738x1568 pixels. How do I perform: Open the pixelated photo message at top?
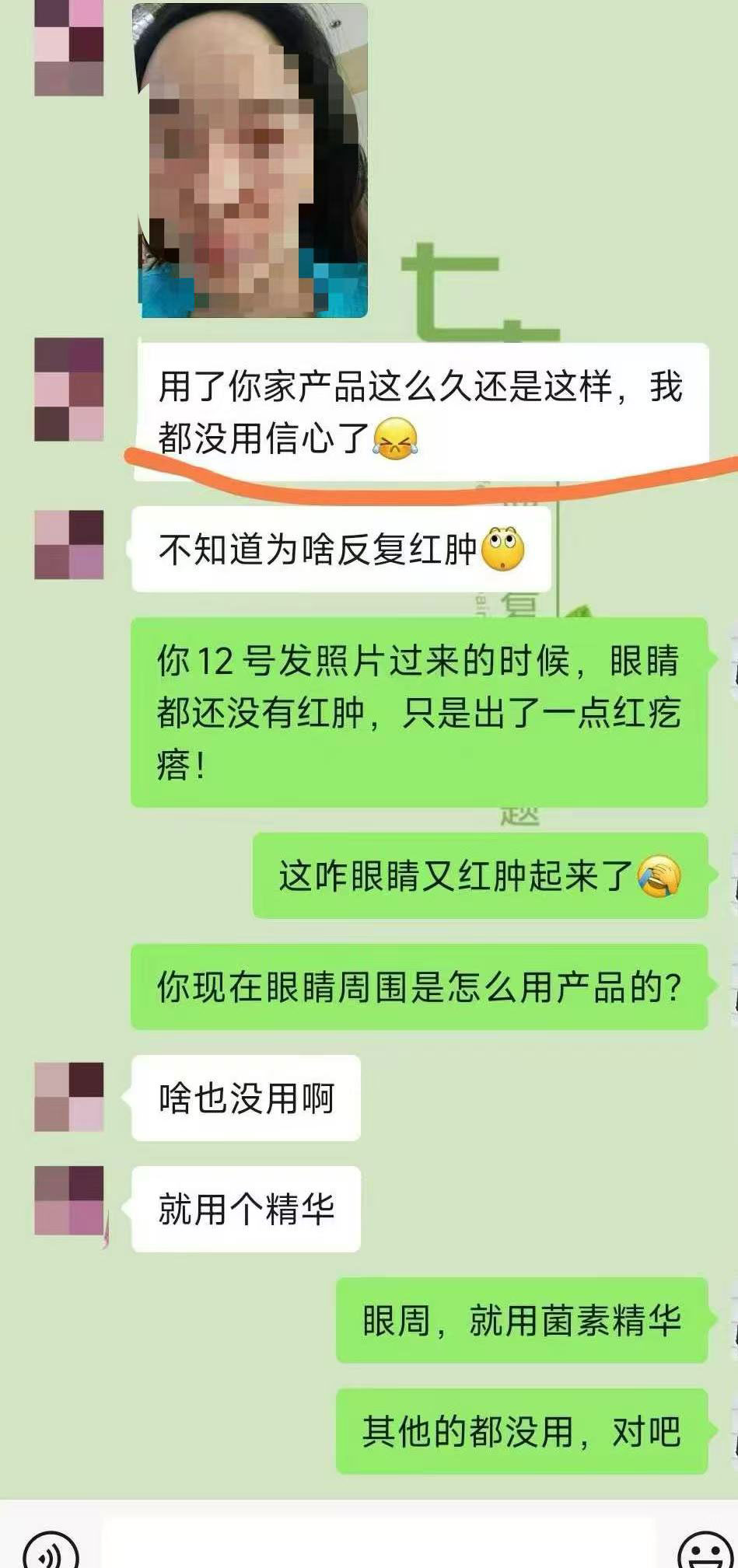251,161
